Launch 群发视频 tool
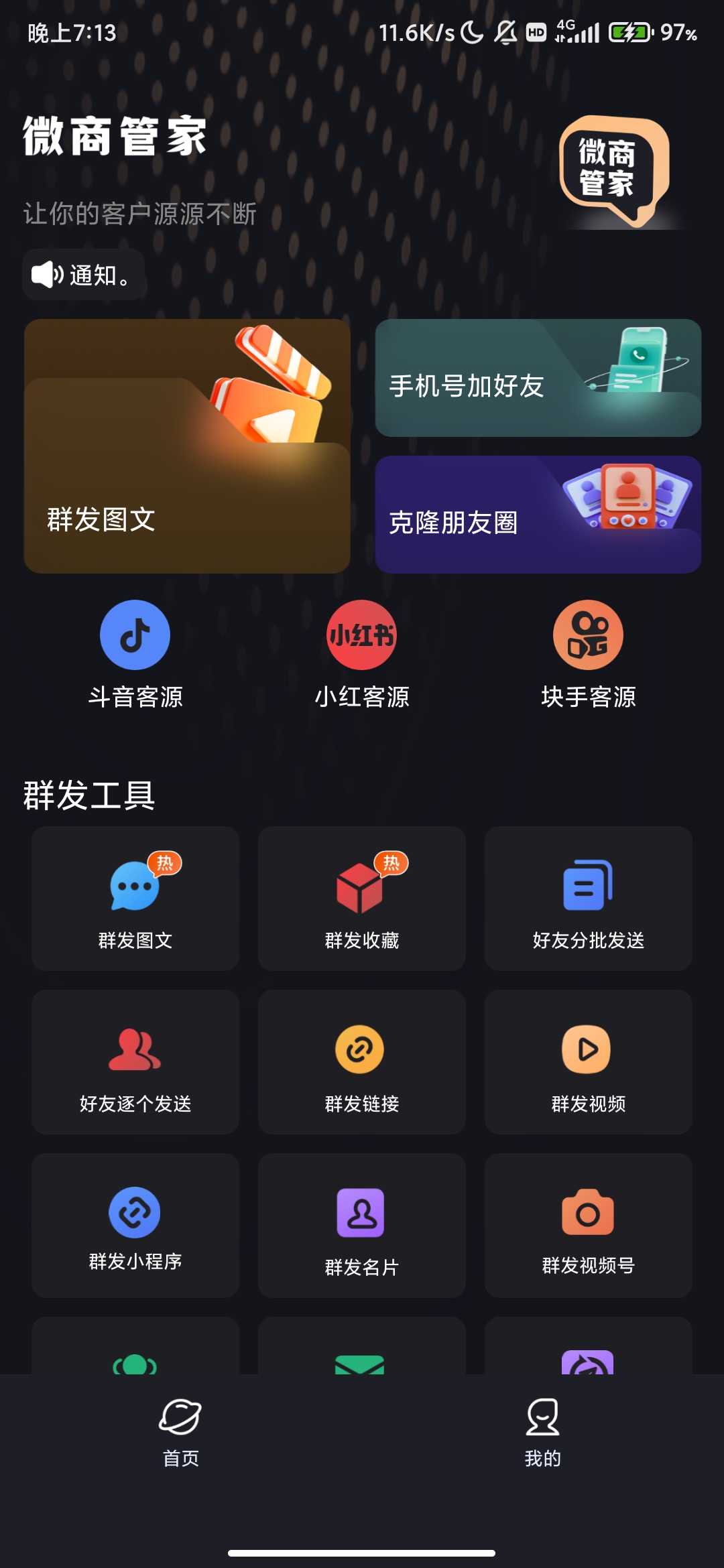This screenshot has height=1568, width=724. click(x=588, y=1062)
